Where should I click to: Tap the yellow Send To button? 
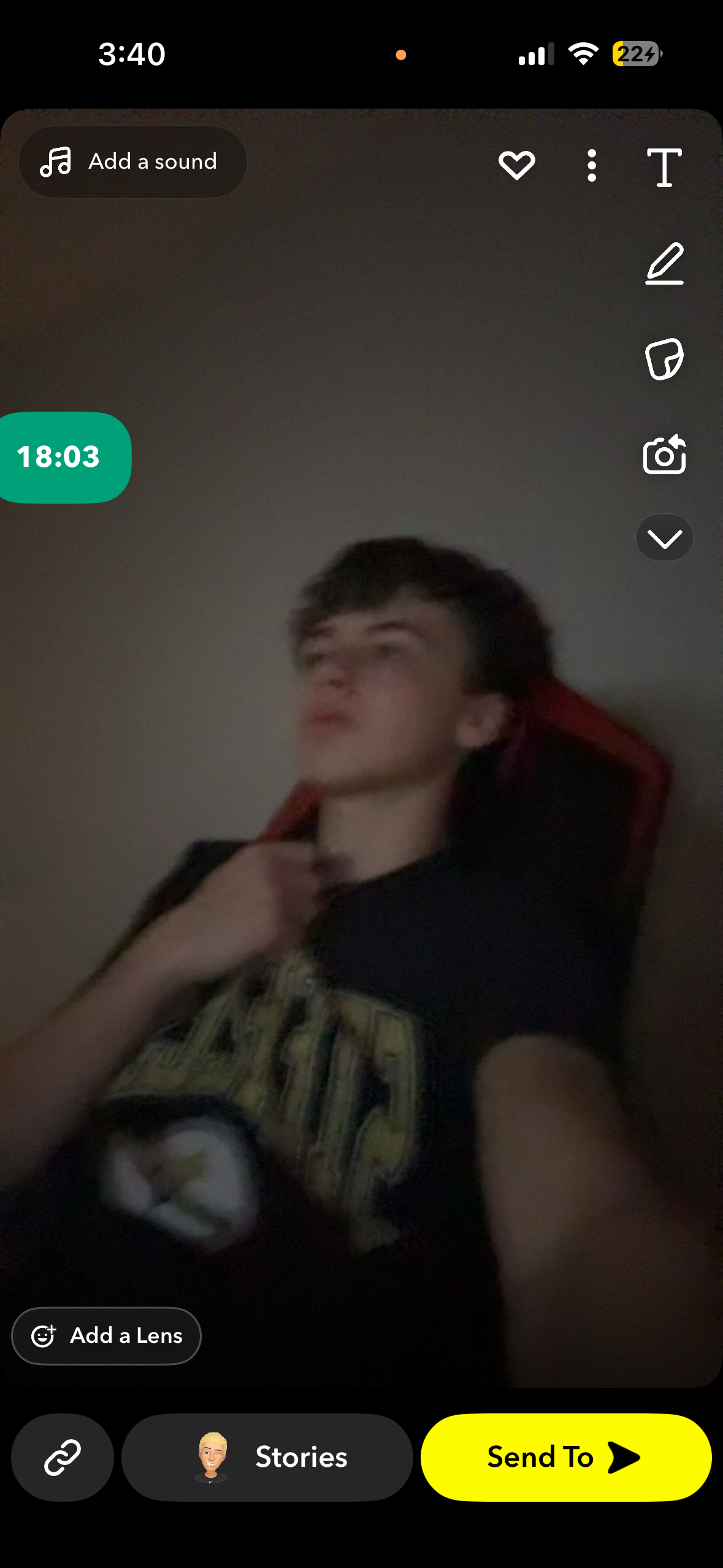[x=565, y=1457]
